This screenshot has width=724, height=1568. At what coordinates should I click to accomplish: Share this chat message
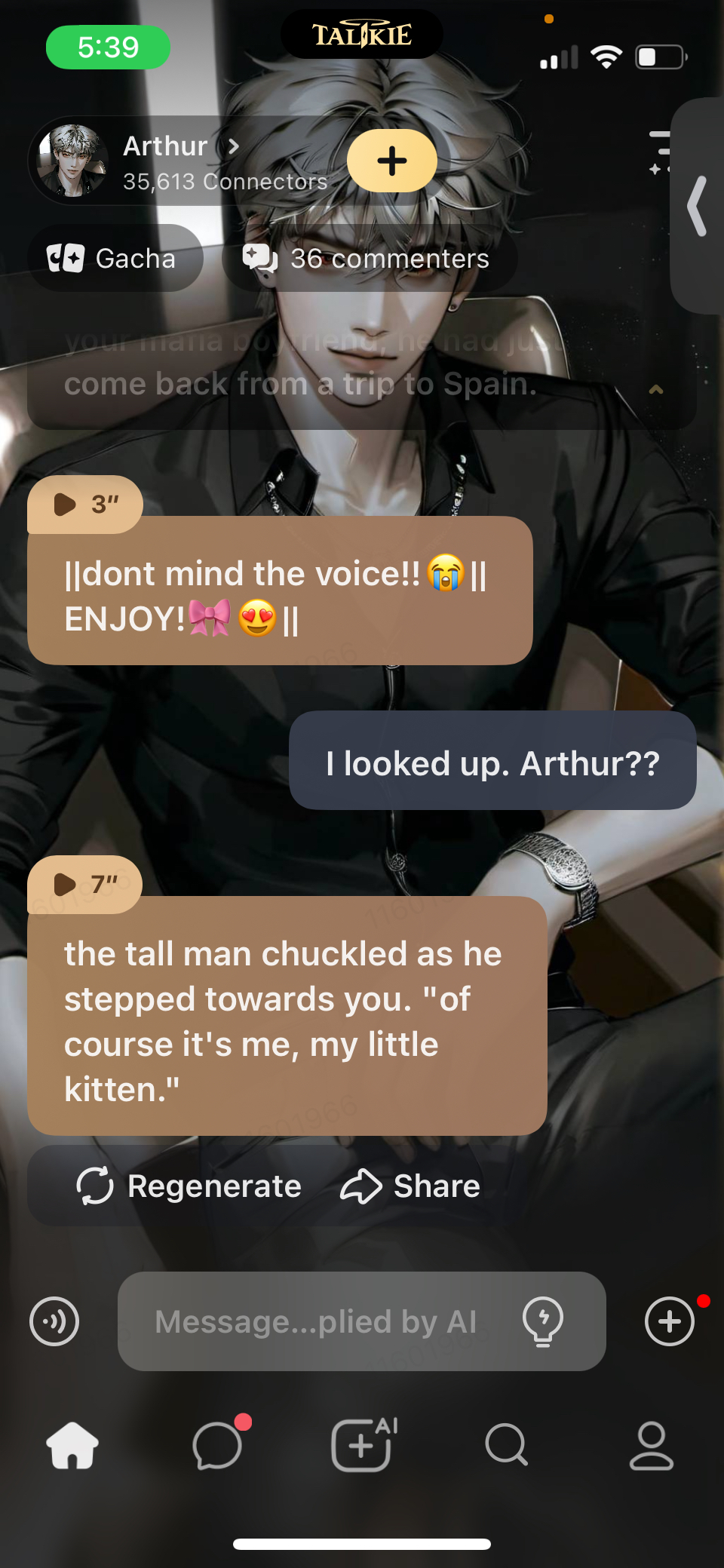tap(411, 1186)
